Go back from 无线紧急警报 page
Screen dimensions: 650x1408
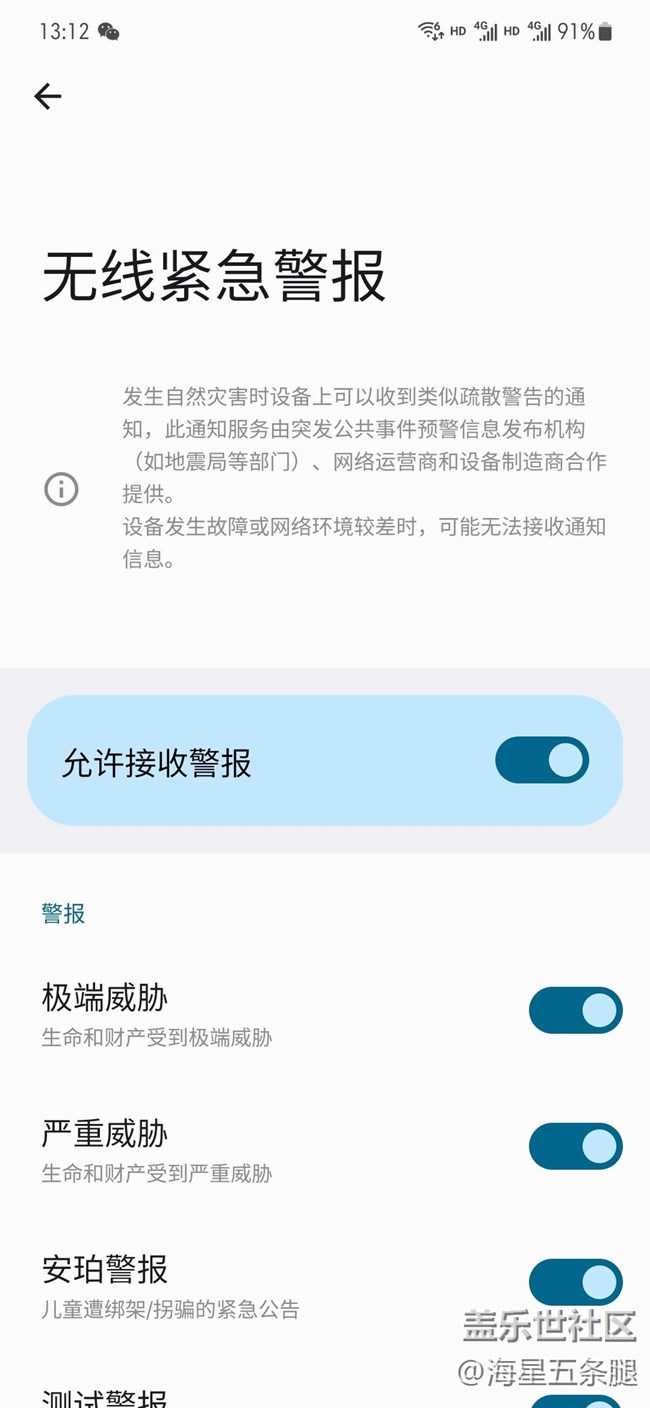tap(48, 96)
